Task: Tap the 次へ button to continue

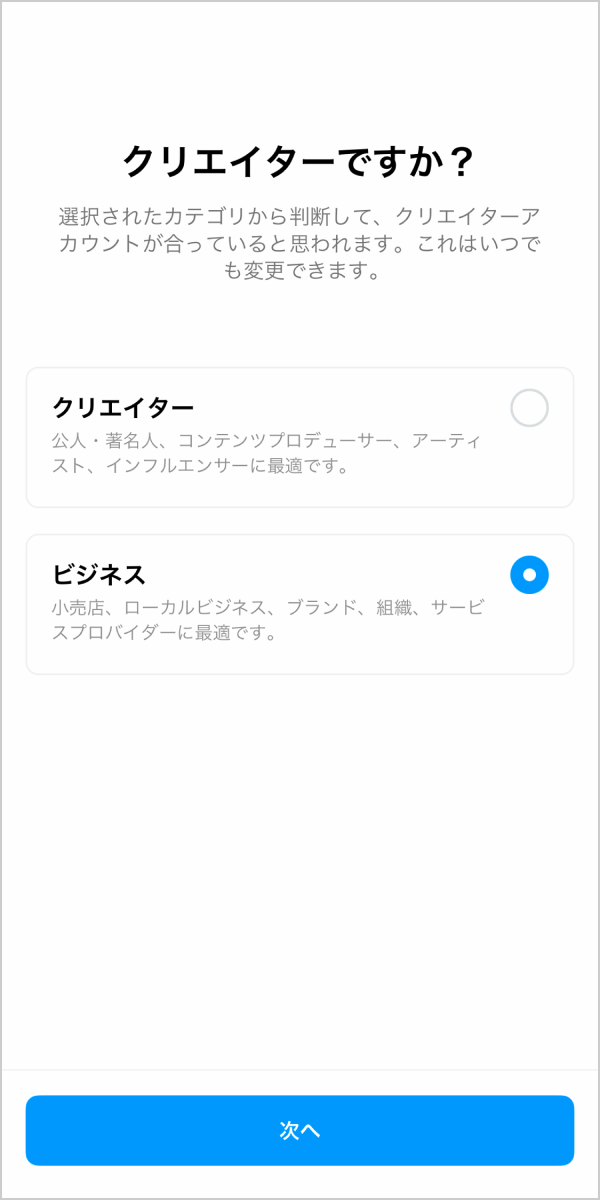Action: (x=300, y=1130)
